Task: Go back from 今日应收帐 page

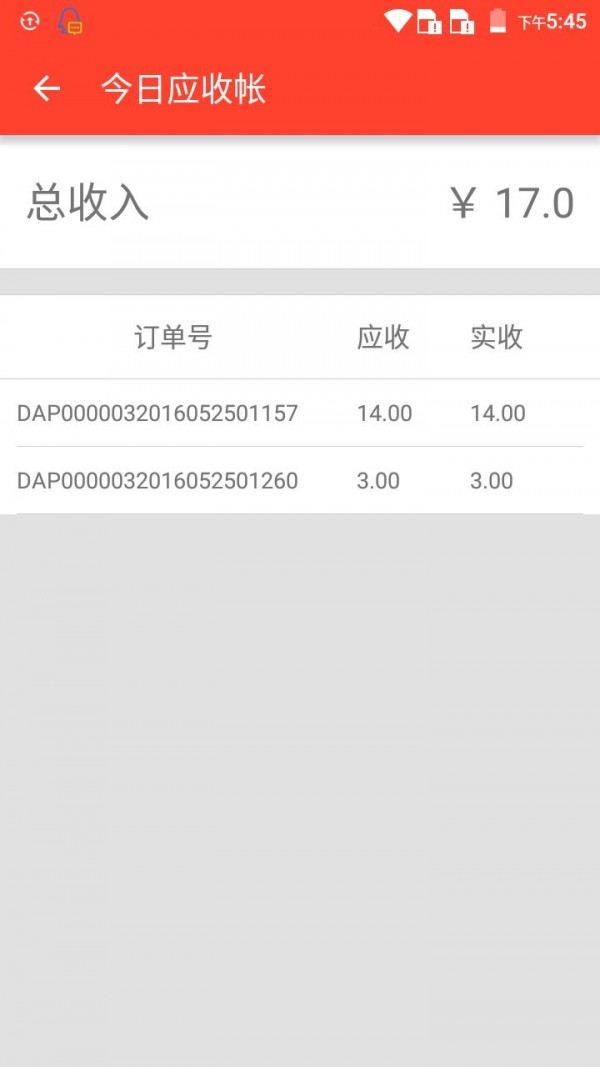Action: (47, 89)
